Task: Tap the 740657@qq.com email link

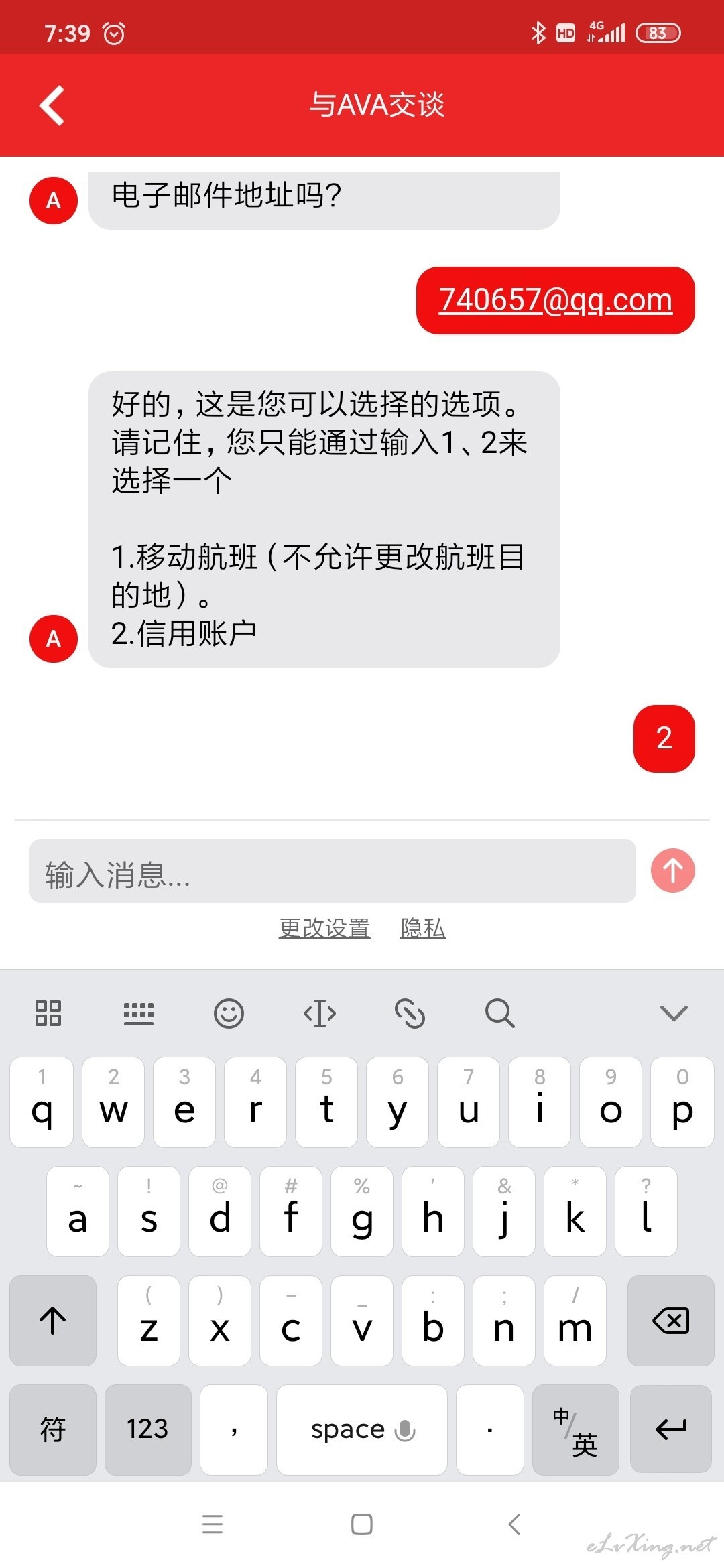Action: (x=556, y=300)
